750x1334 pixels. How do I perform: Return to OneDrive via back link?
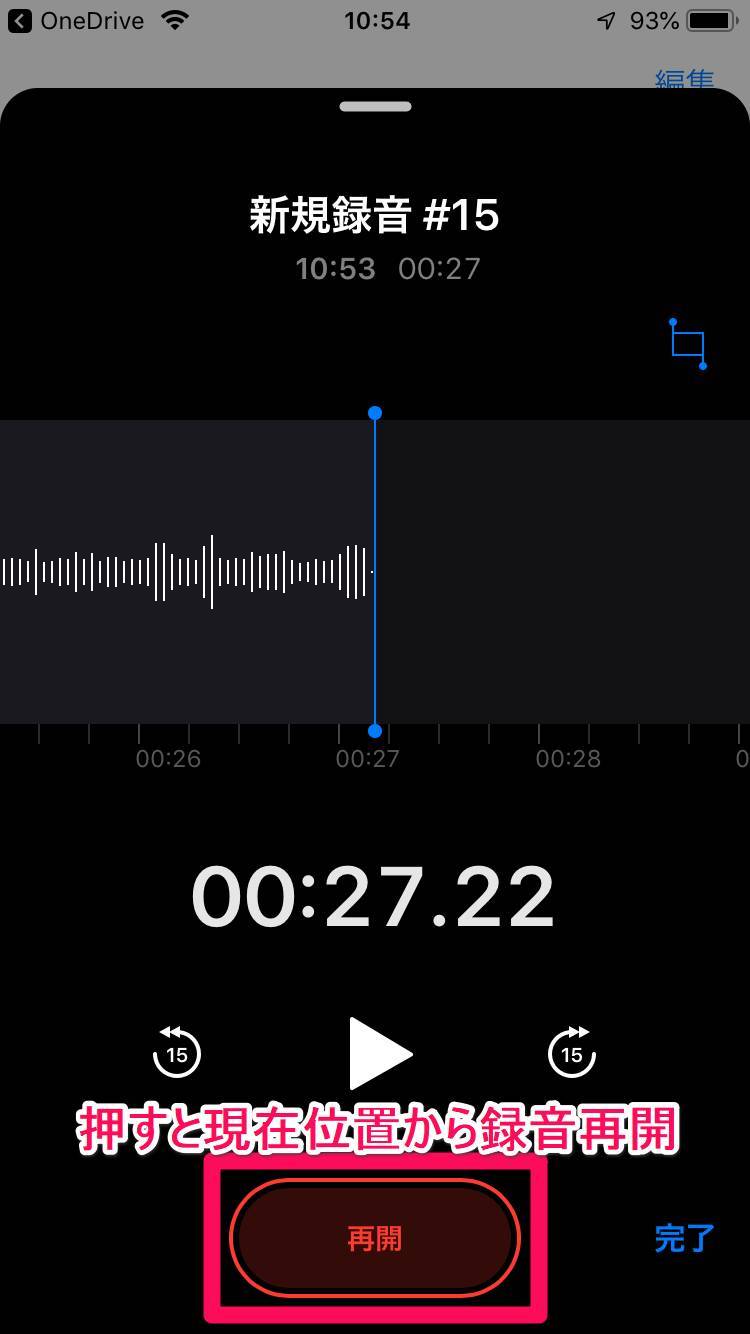point(76,20)
